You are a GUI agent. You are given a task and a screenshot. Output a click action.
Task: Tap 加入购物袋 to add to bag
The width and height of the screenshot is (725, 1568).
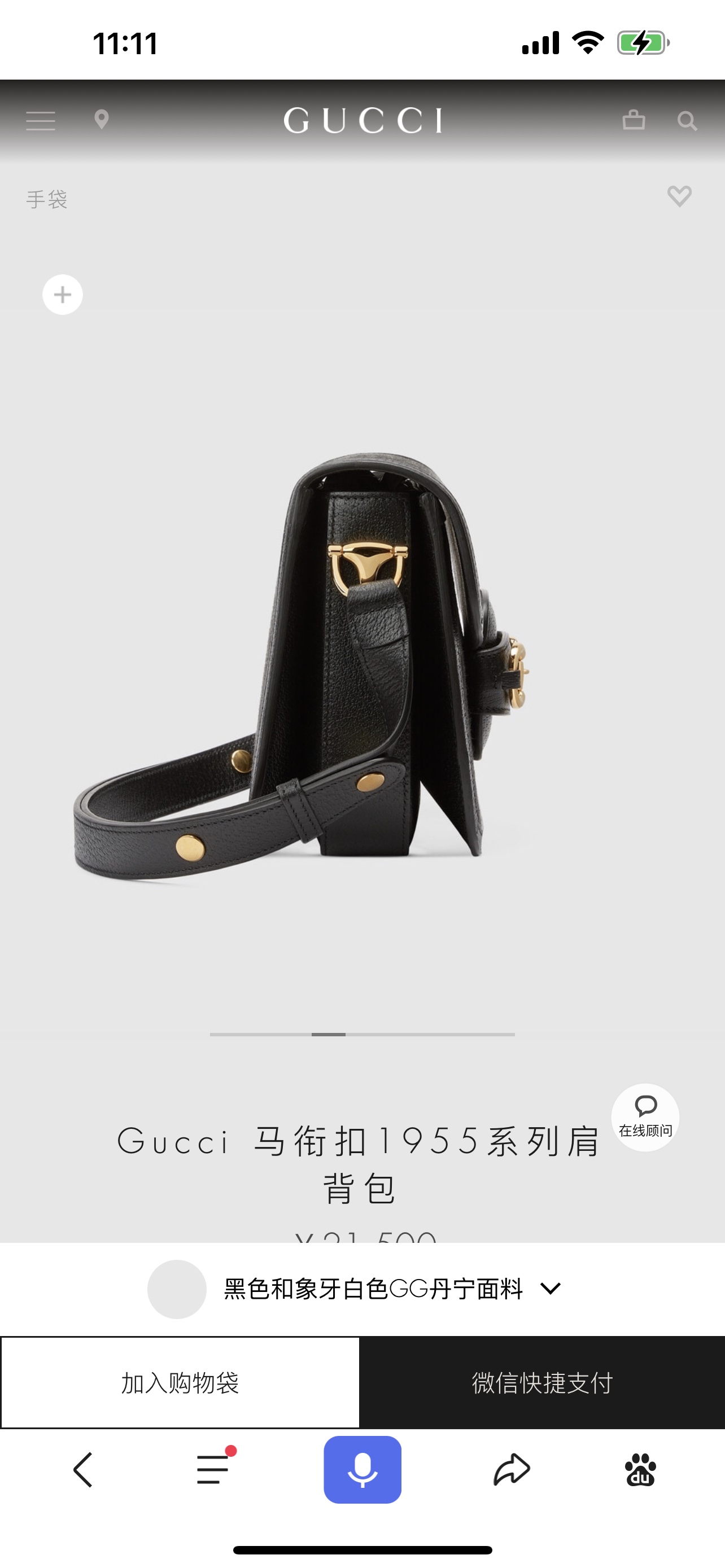click(x=180, y=1382)
